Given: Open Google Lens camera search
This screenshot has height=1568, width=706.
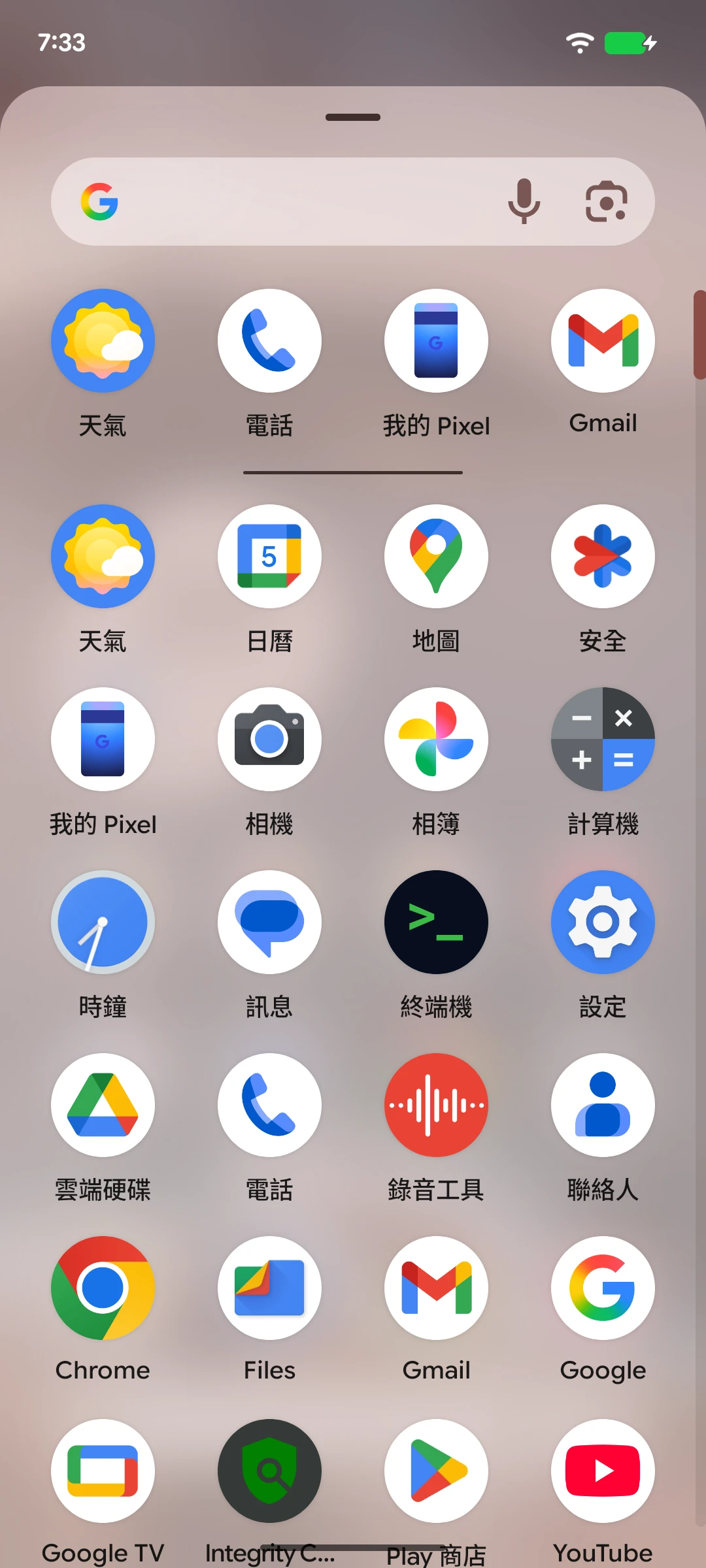Looking at the screenshot, I should [x=606, y=201].
